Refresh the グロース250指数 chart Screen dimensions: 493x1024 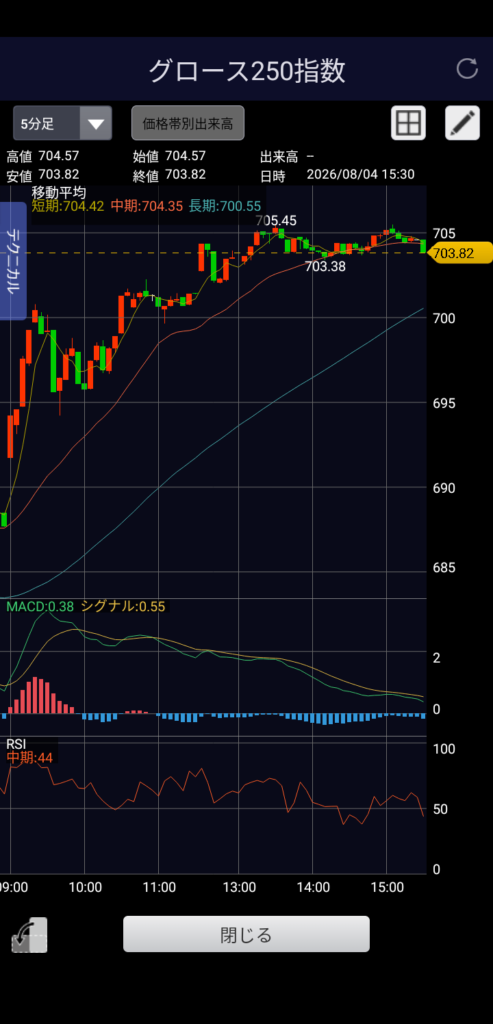pos(467,69)
